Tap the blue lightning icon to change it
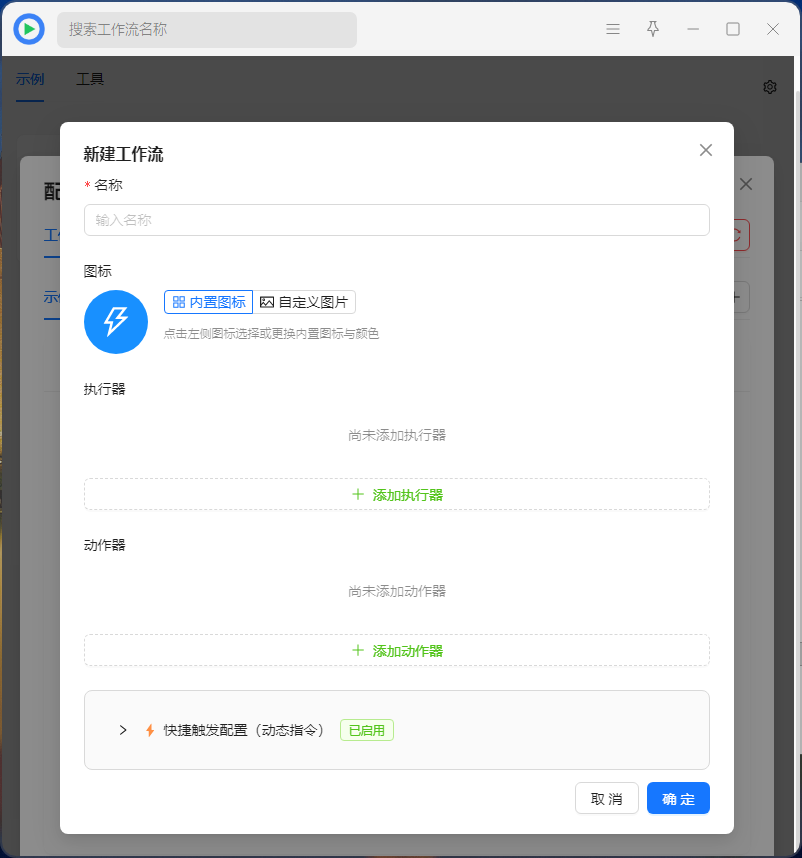The height and width of the screenshot is (858, 802). 116,322
